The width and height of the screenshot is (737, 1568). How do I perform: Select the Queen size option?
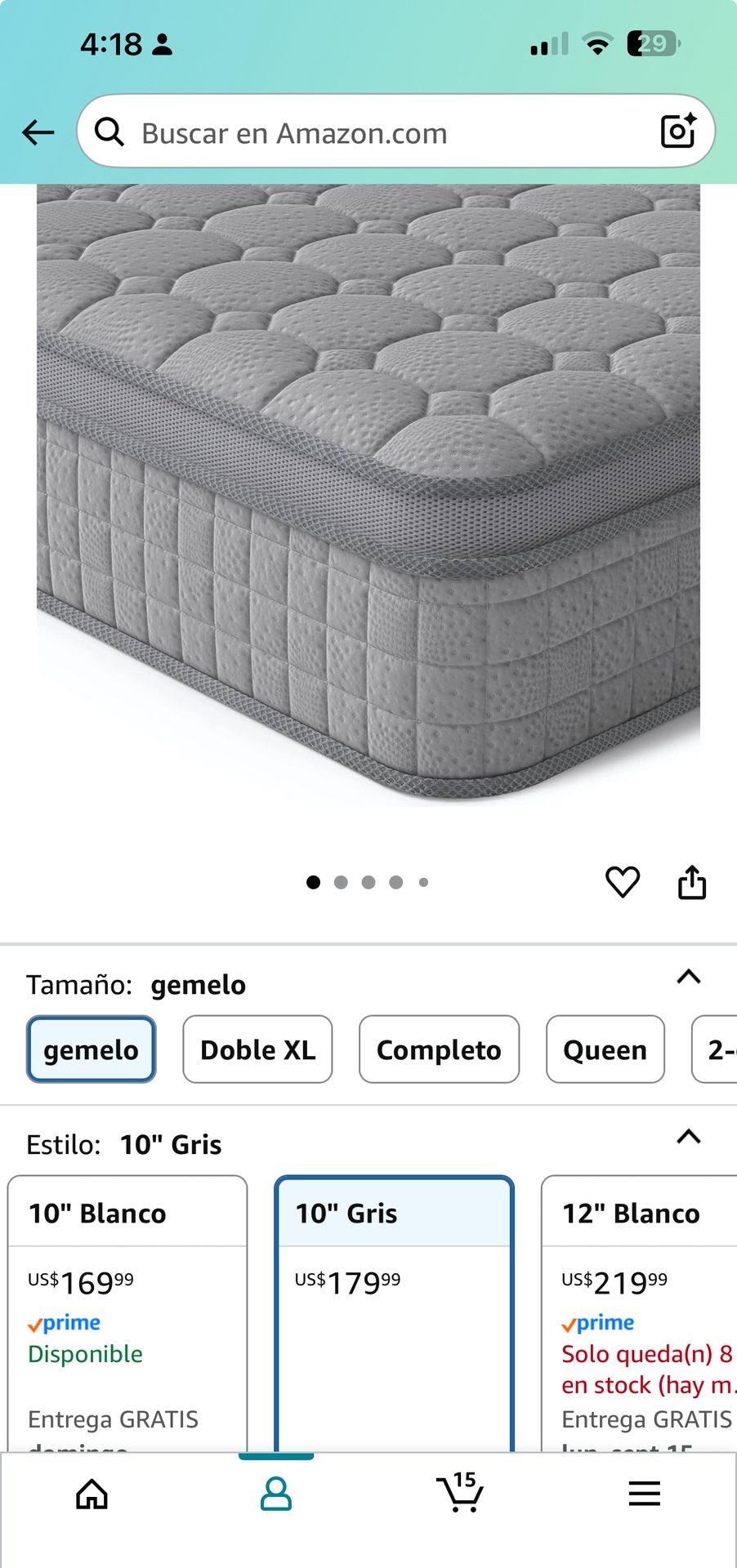[x=605, y=1049]
